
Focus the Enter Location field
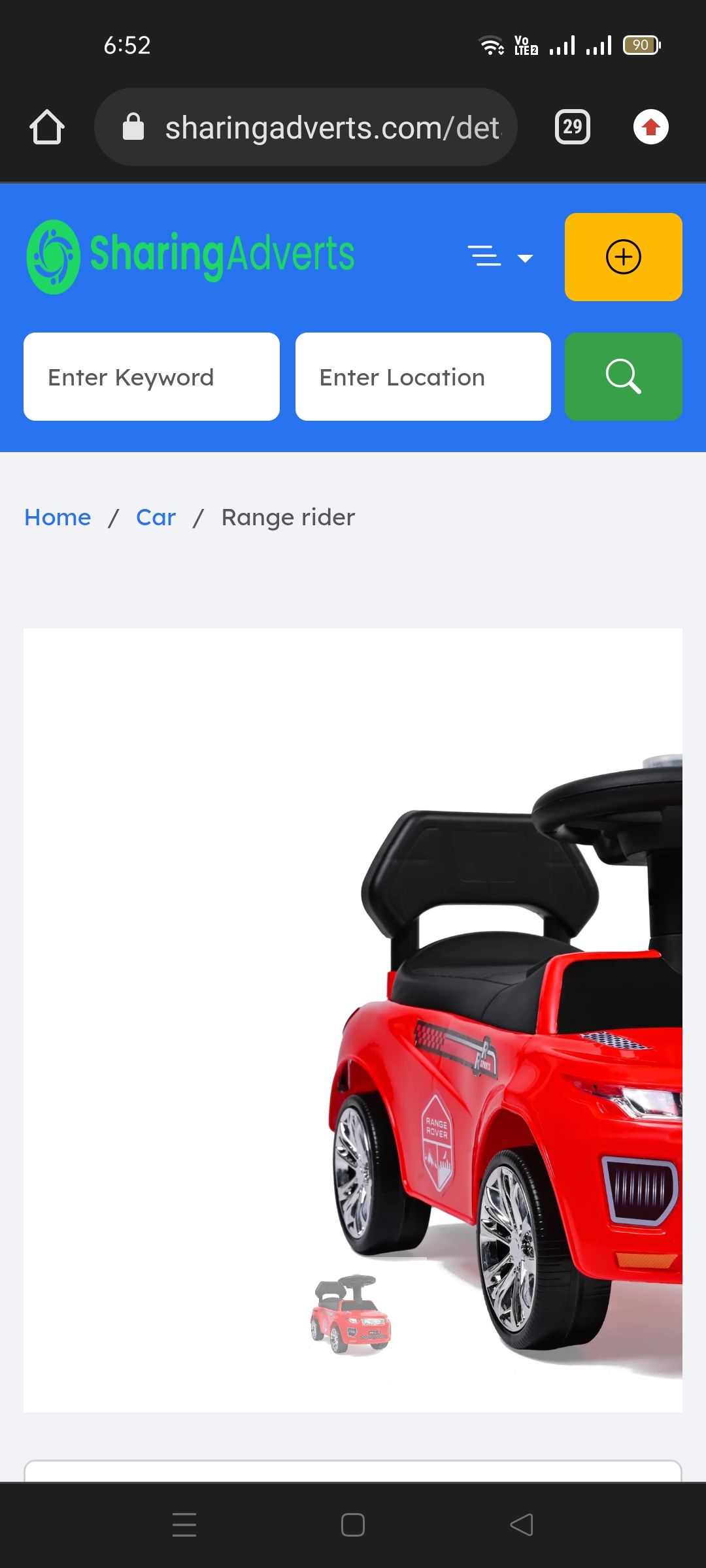tap(423, 377)
